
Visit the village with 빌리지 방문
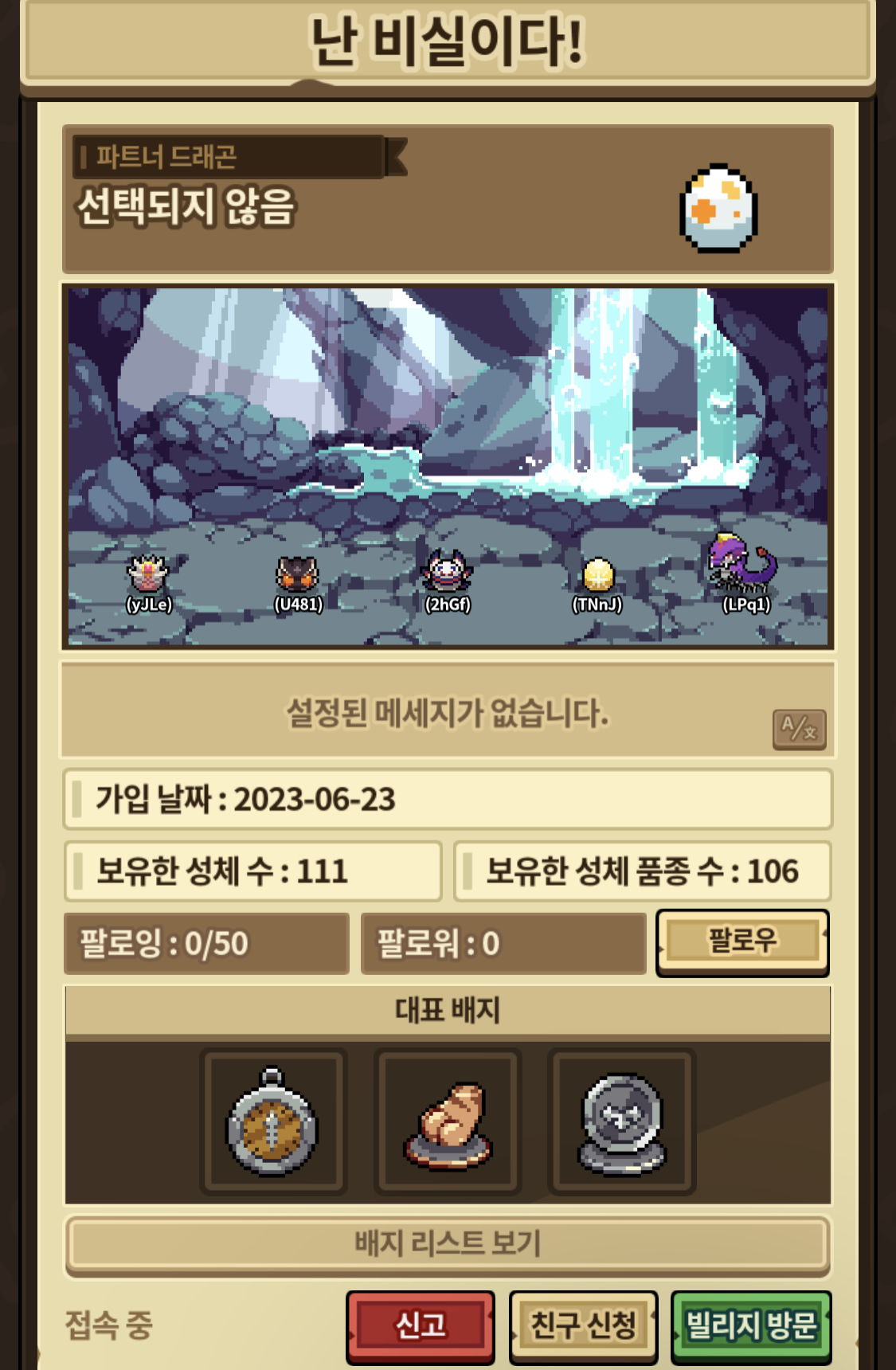pos(751,1325)
